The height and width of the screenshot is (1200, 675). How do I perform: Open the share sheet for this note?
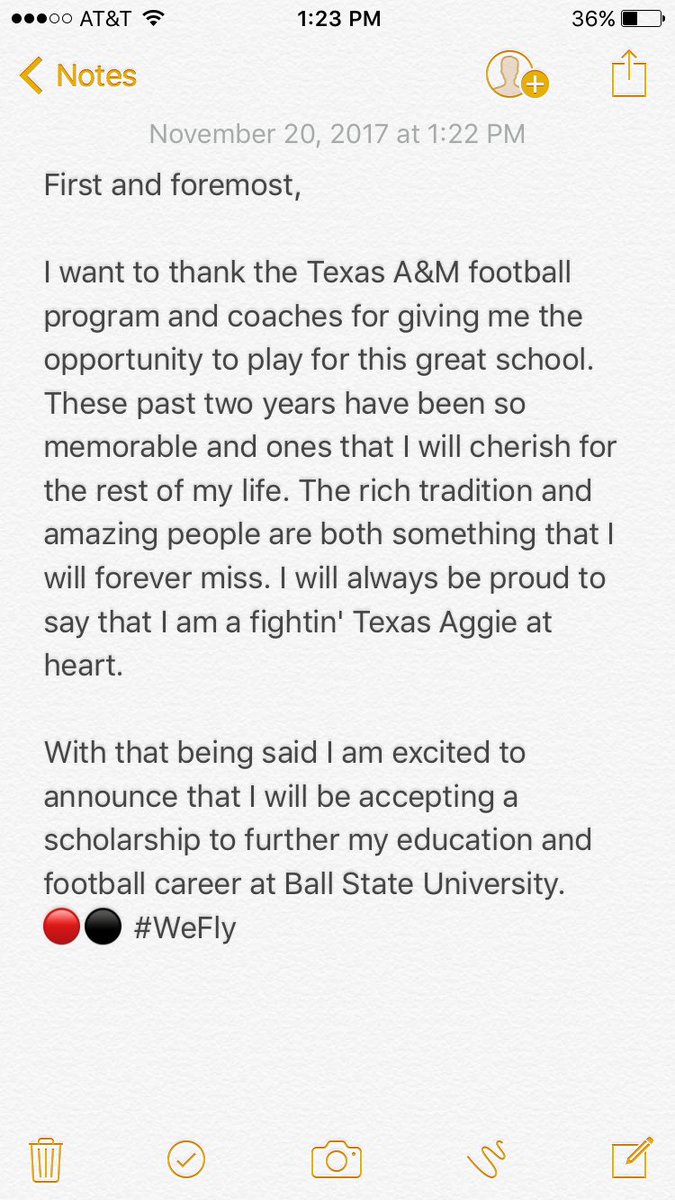click(630, 75)
